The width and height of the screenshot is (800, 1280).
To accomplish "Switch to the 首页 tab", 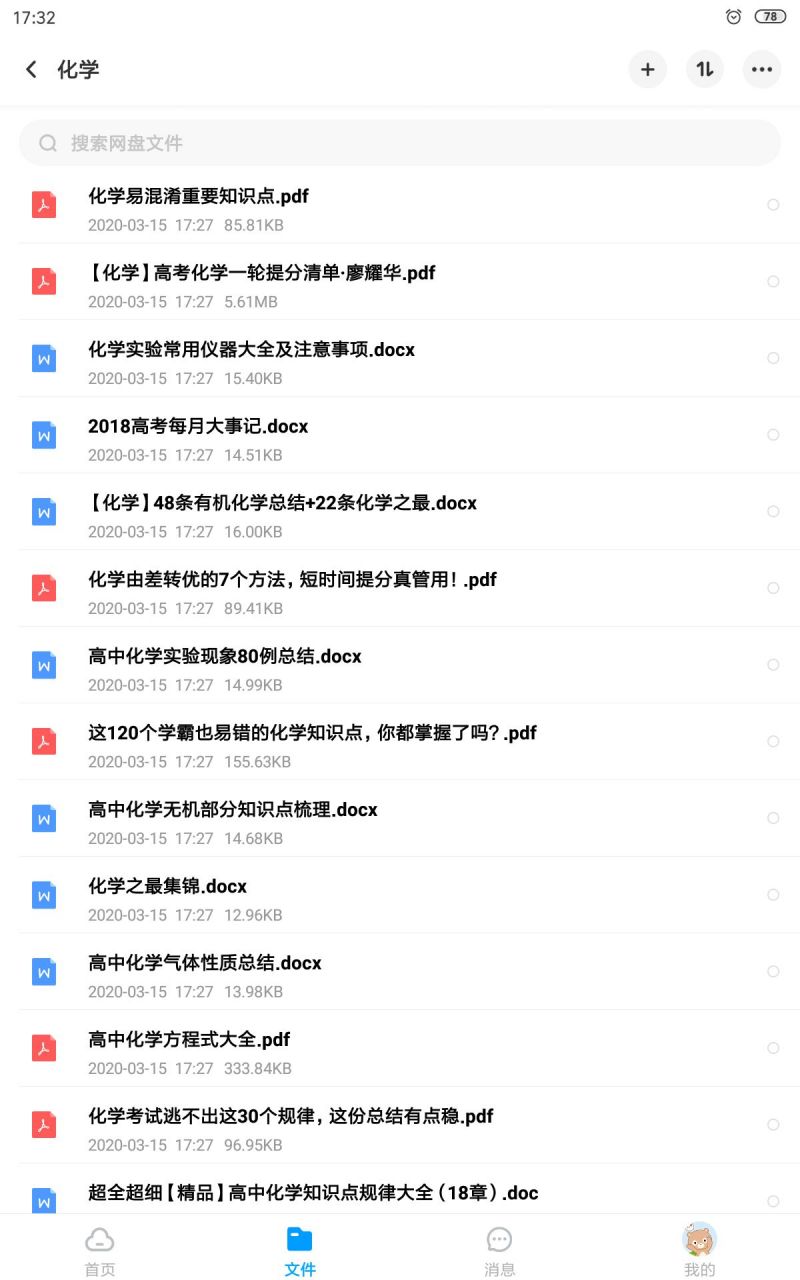I will click(100, 1250).
